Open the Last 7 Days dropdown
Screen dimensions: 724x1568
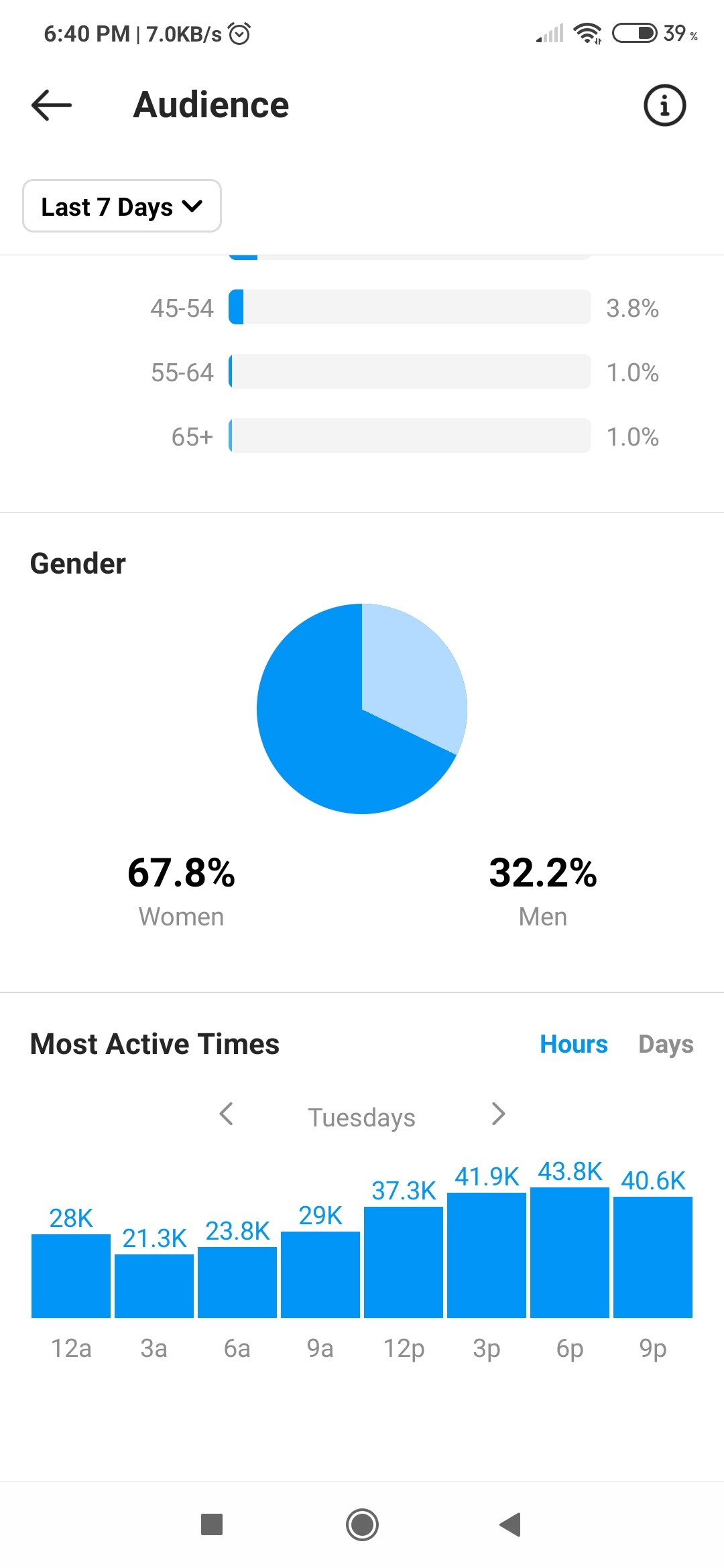pos(122,206)
